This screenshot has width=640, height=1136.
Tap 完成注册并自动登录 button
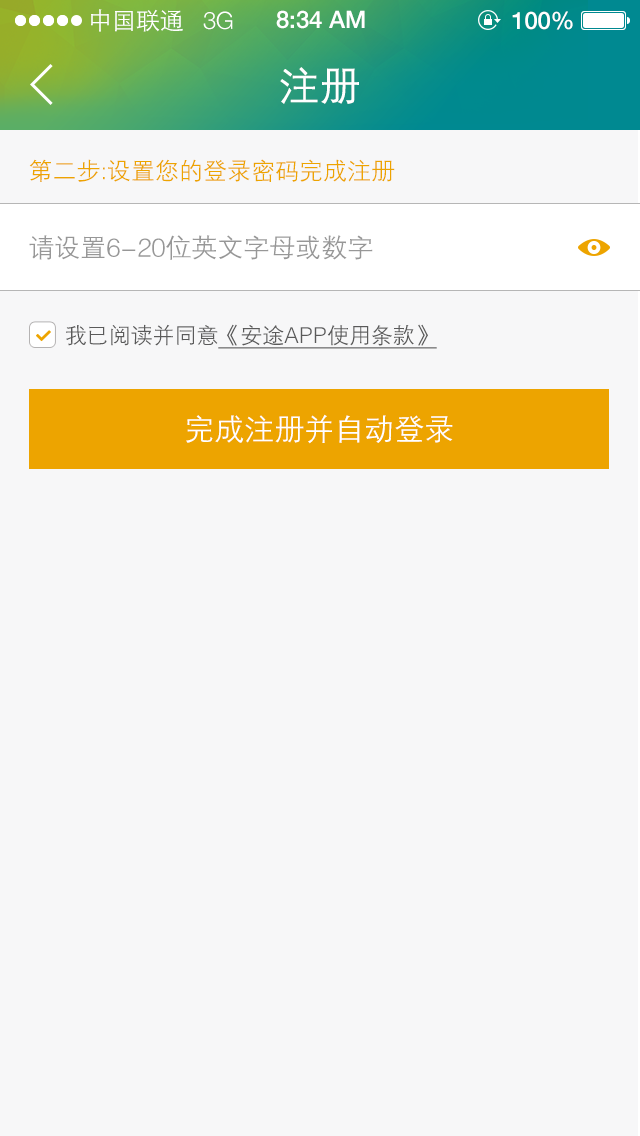click(319, 429)
